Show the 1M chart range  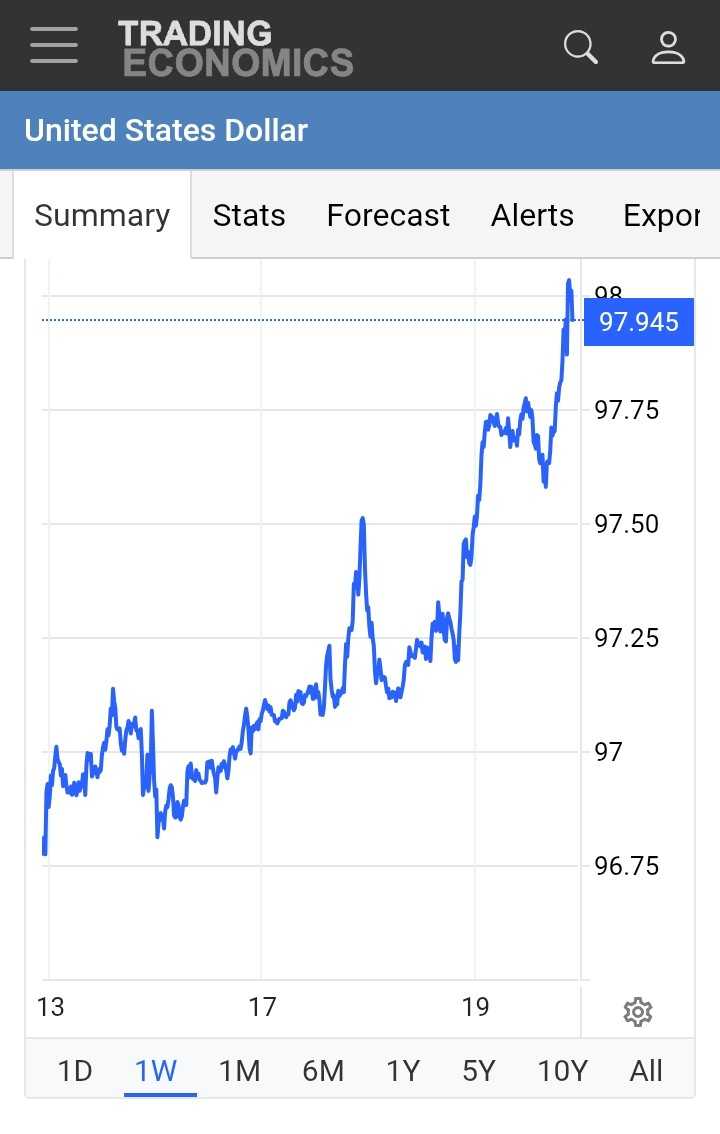[x=240, y=1071]
